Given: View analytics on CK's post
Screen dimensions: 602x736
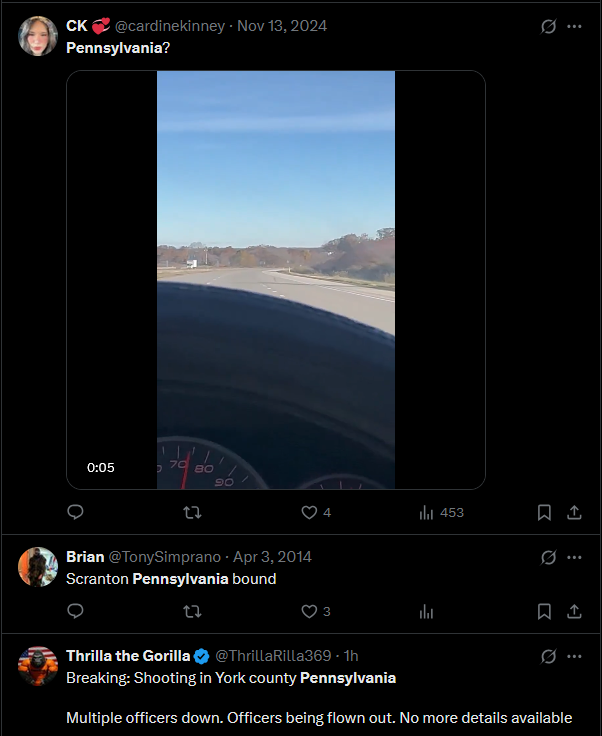Looking at the screenshot, I should point(427,512).
